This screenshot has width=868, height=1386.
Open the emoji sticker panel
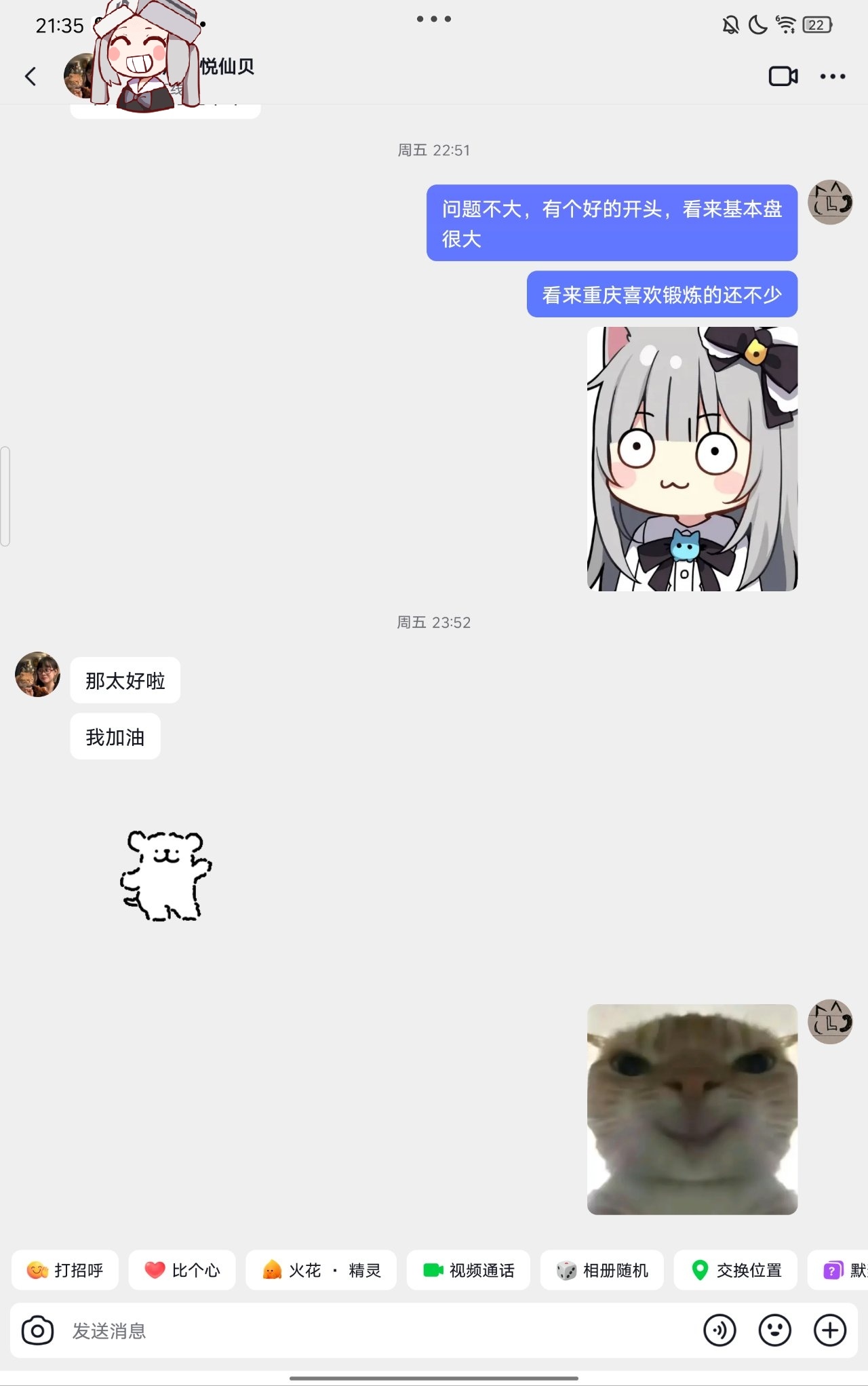point(774,1330)
